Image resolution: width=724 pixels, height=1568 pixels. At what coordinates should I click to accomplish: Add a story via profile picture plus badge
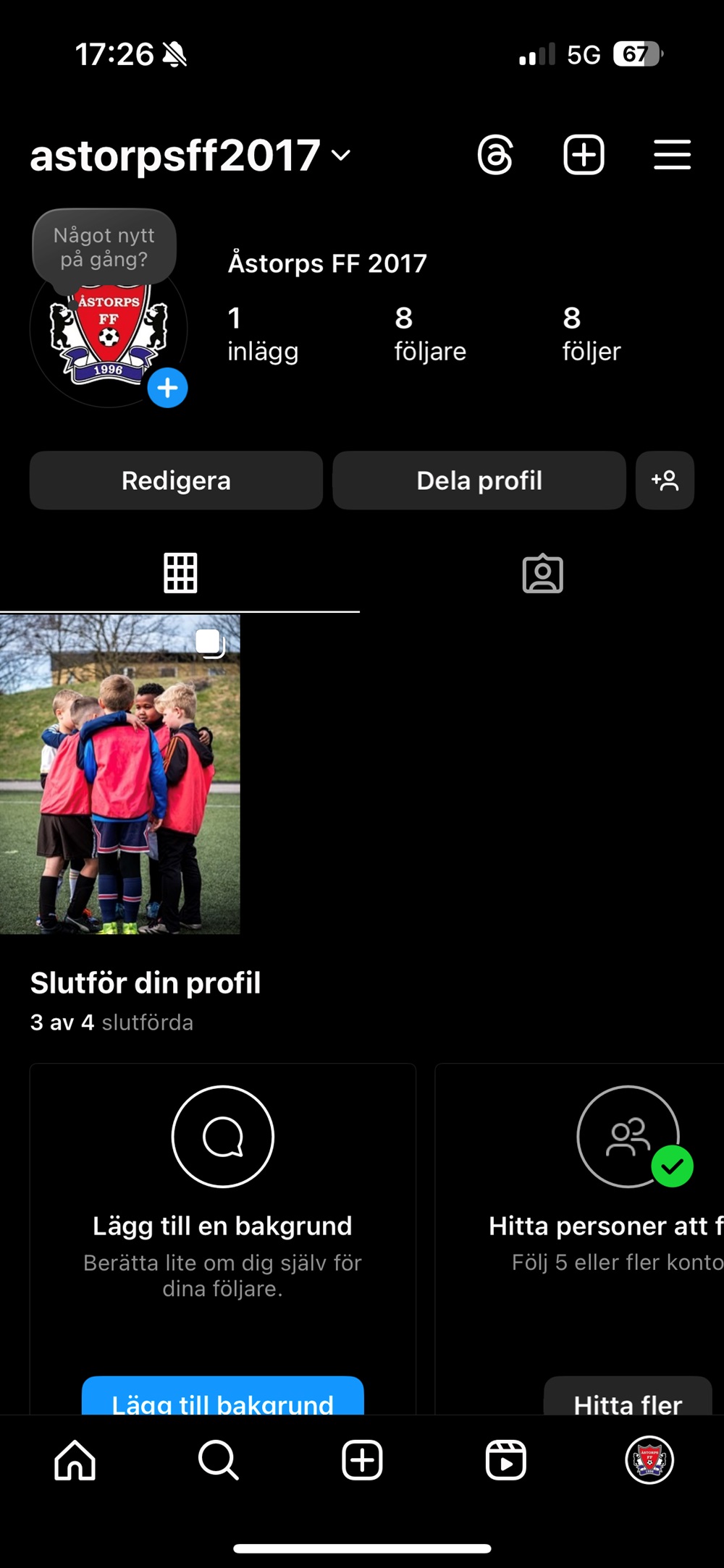click(x=167, y=389)
